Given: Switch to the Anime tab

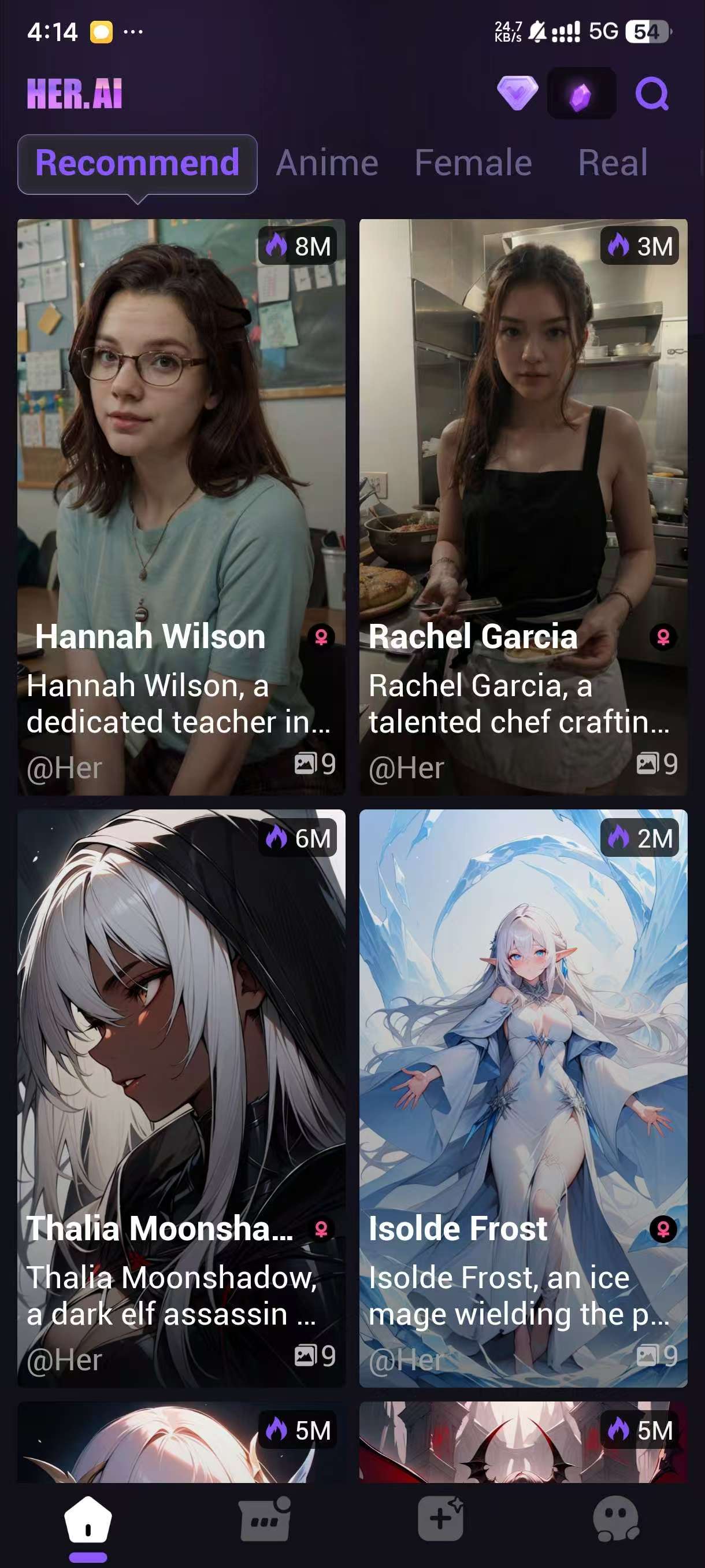Looking at the screenshot, I should (327, 163).
